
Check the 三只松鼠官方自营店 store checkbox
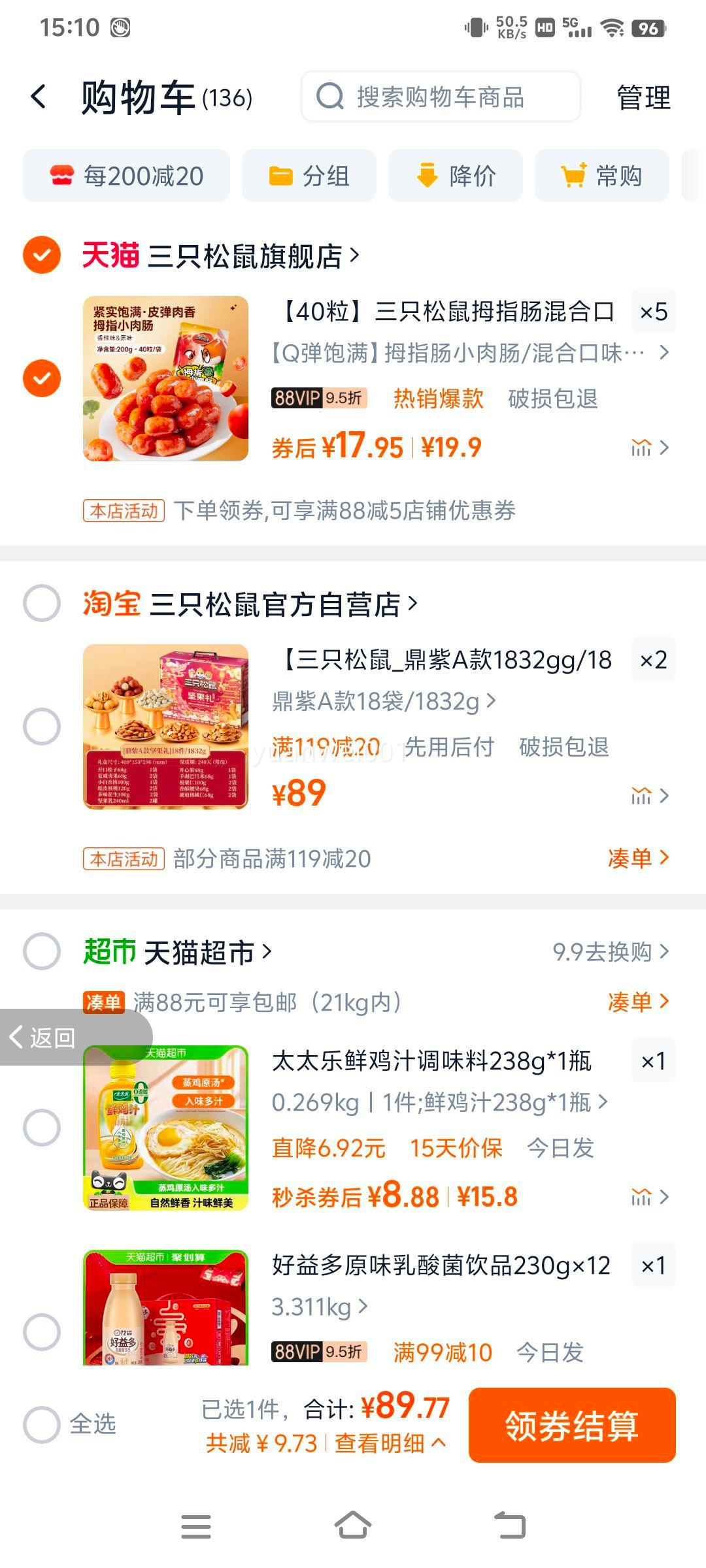click(42, 602)
